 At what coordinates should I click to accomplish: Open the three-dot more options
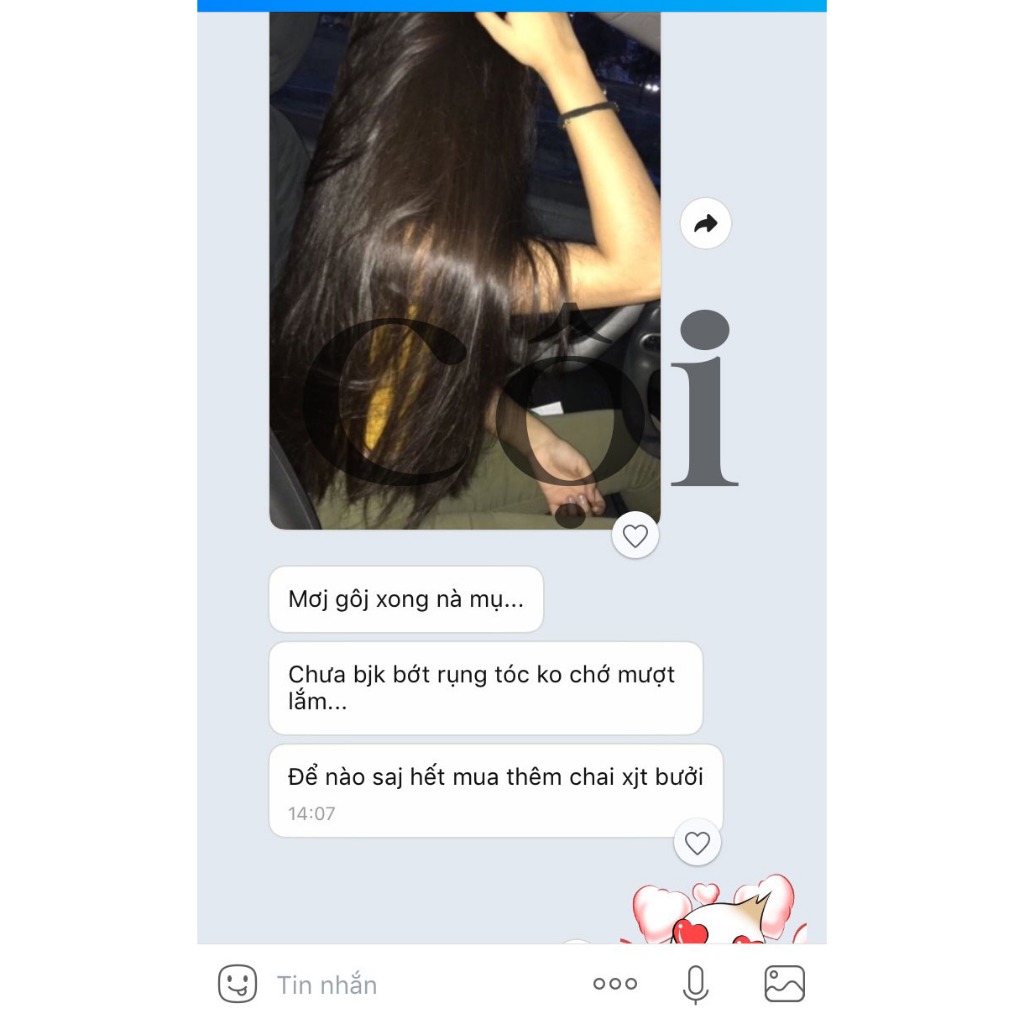pyautogui.click(x=615, y=984)
